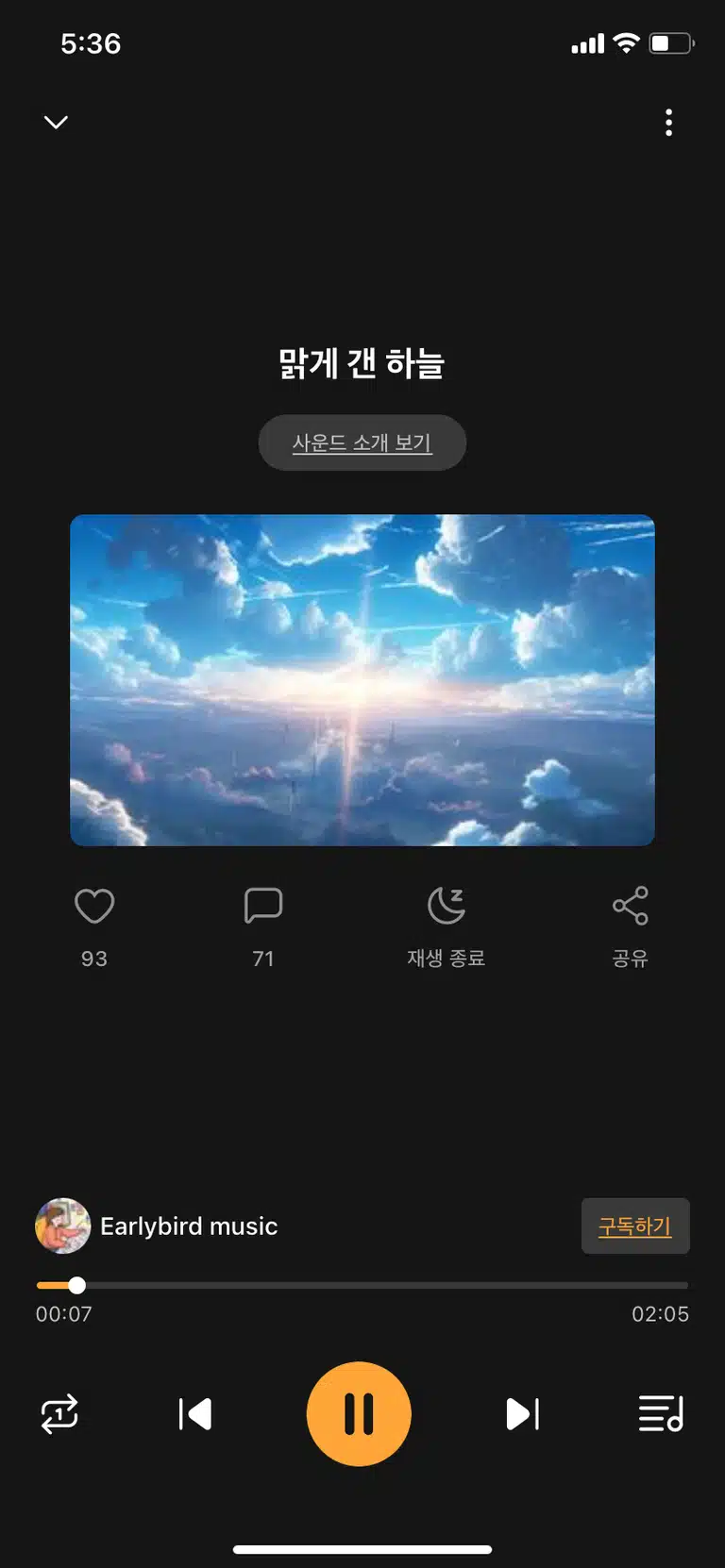Share the track via 공유
Screen dimensions: 725x1568
pyautogui.click(x=630, y=906)
